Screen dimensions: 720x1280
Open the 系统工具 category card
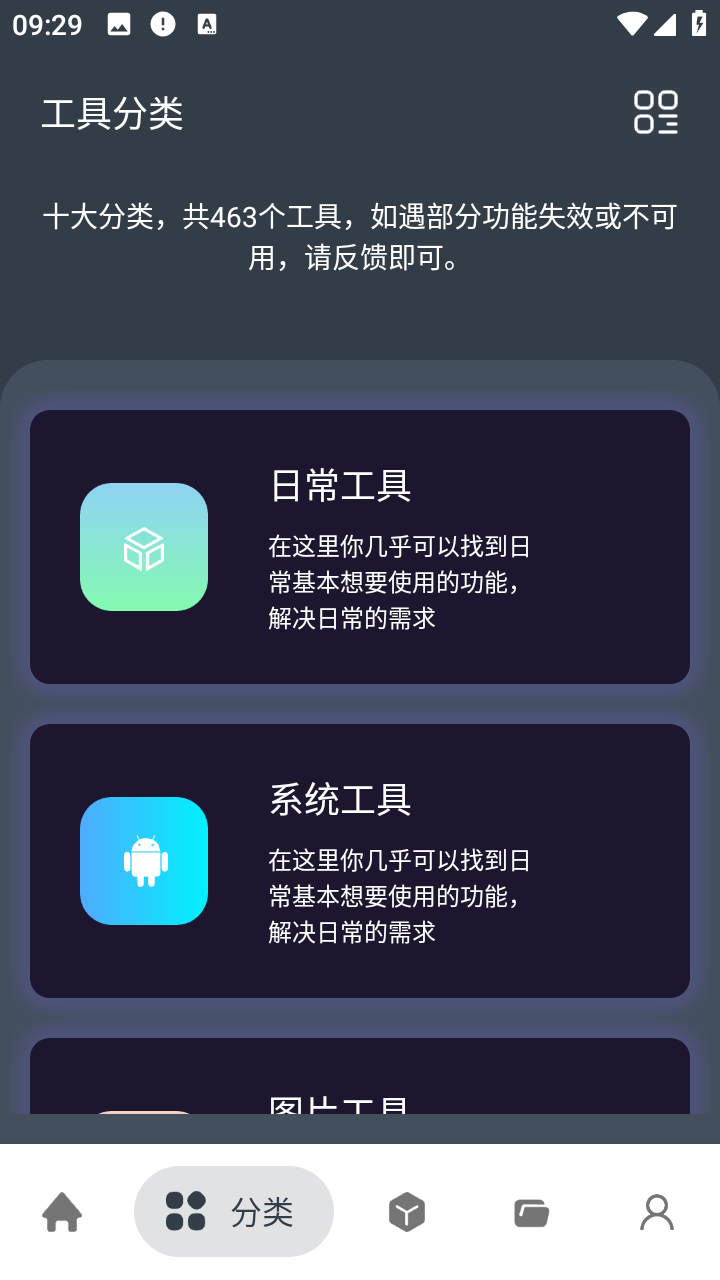(x=360, y=861)
